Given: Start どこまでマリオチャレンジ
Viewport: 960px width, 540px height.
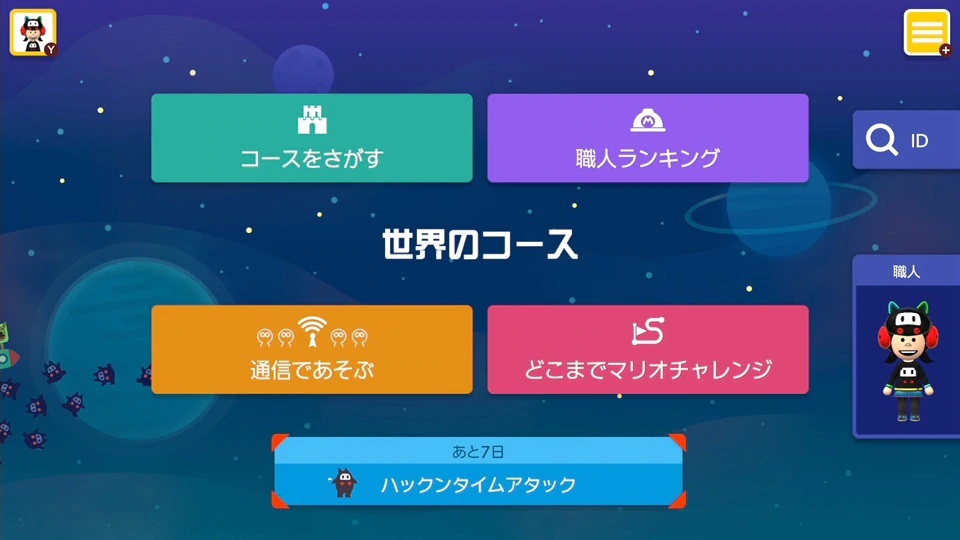Looking at the screenshot, I should (647, 349).
